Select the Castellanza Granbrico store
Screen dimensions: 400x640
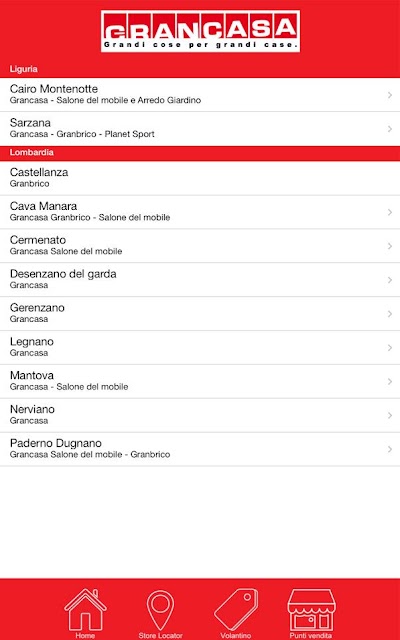click(200, 178)
